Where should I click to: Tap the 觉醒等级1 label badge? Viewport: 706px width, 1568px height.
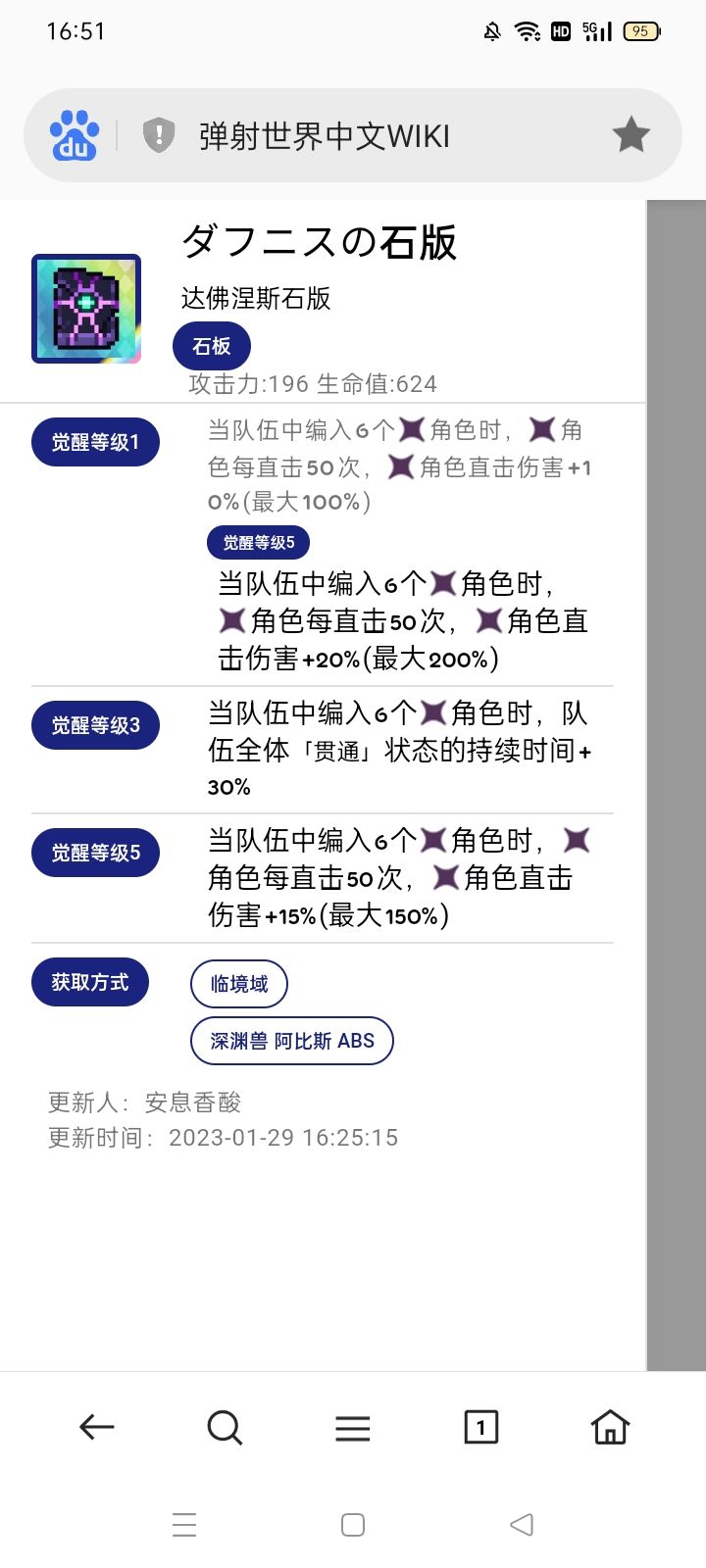[95, 442]
